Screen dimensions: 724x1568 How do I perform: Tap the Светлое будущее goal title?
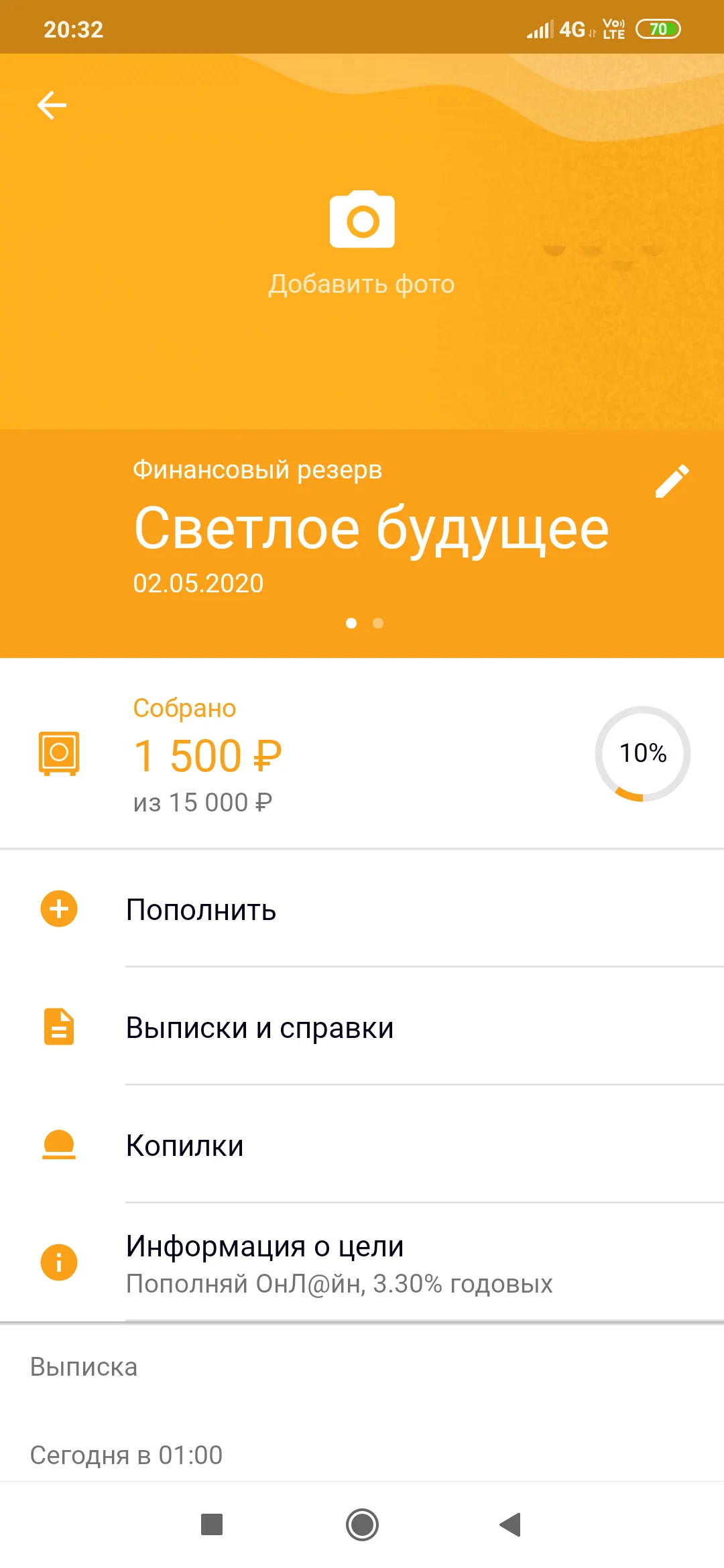point(371,529)
